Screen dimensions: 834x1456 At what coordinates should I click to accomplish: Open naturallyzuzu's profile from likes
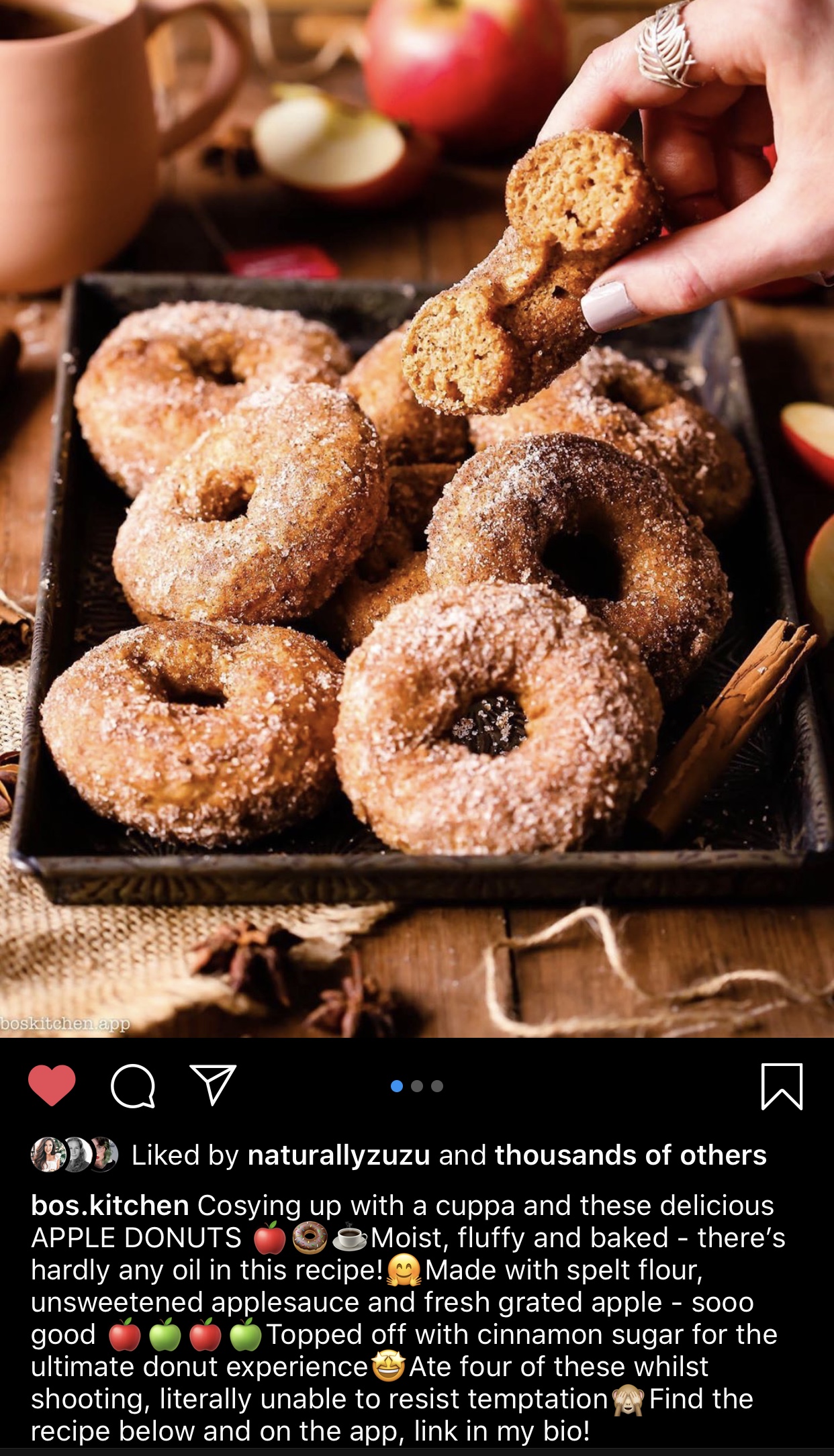click(x=338, y=1155)
